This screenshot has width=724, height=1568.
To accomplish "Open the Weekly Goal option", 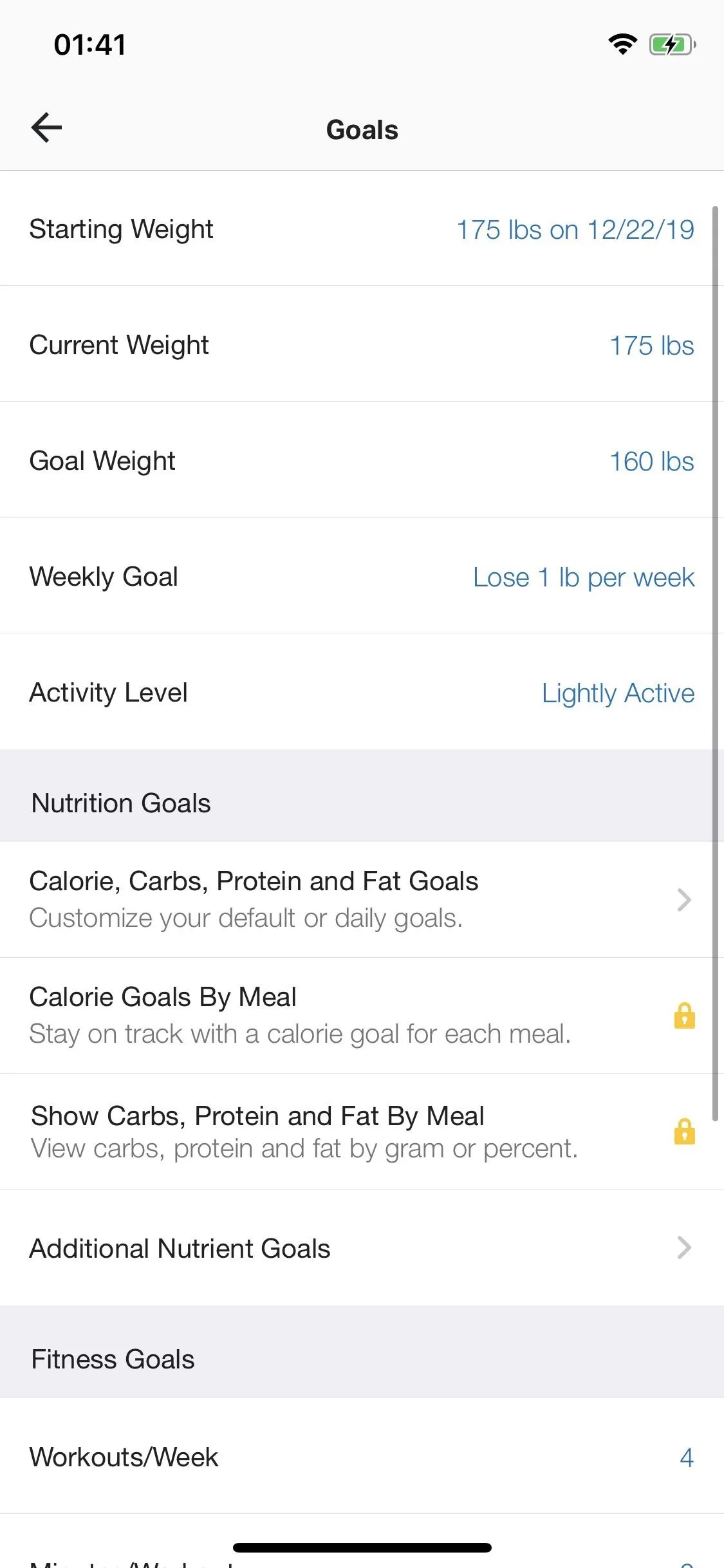I will (x=362, y=576).
